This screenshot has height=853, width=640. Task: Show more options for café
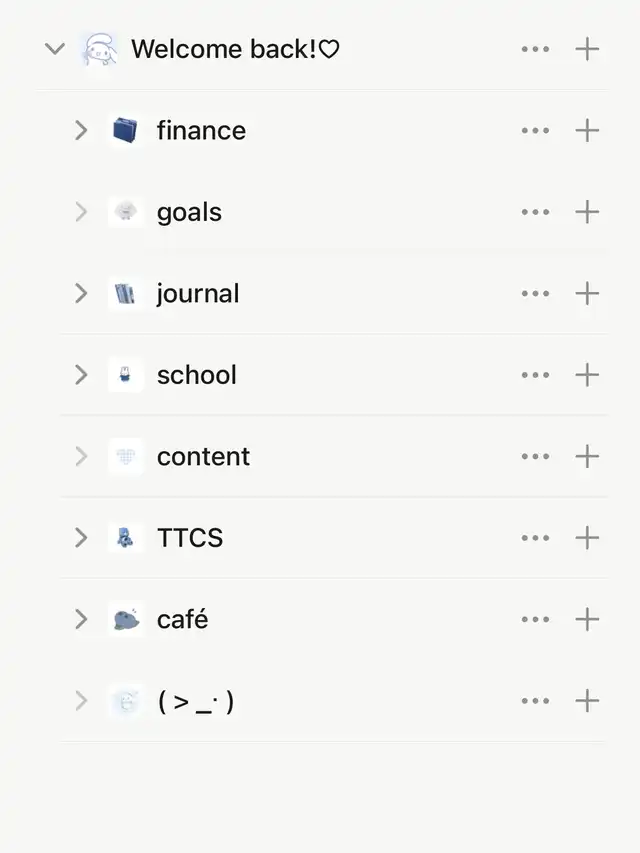point(535,619)
